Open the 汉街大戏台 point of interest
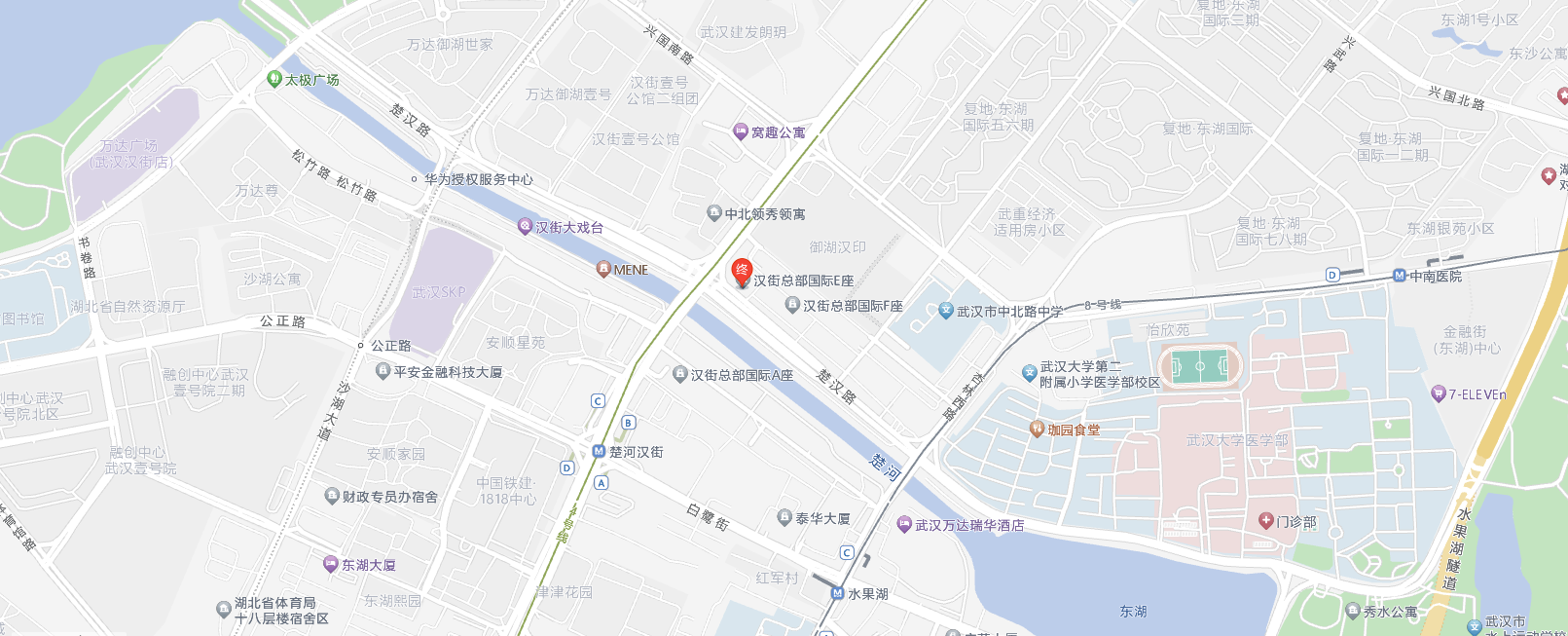Viewport: 1568px width, 636px height. (x=525, y=227)
